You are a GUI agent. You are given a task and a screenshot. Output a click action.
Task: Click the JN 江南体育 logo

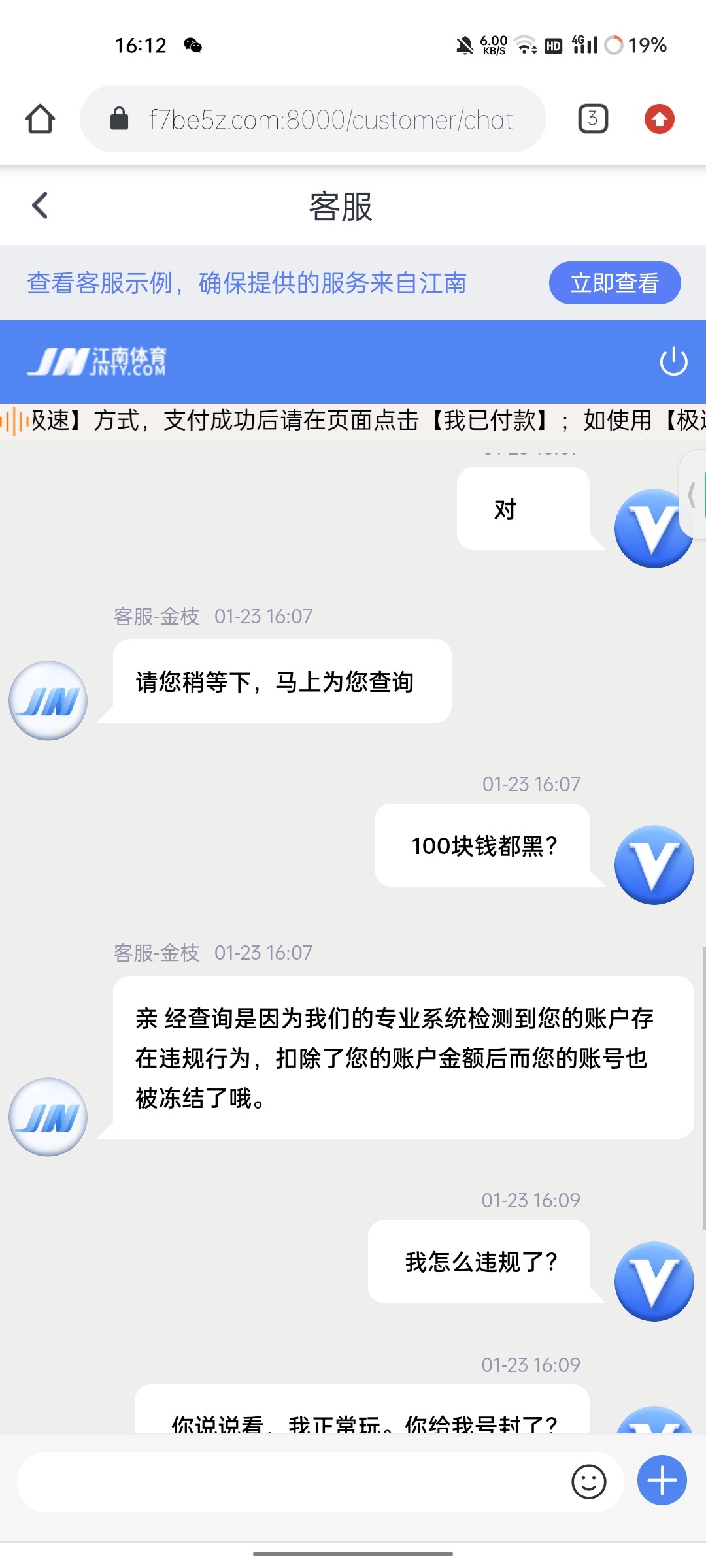(99, 361)
